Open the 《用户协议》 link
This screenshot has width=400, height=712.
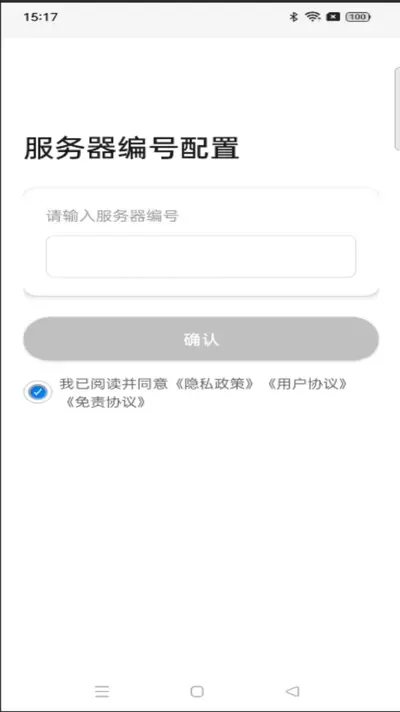[307, 384]
